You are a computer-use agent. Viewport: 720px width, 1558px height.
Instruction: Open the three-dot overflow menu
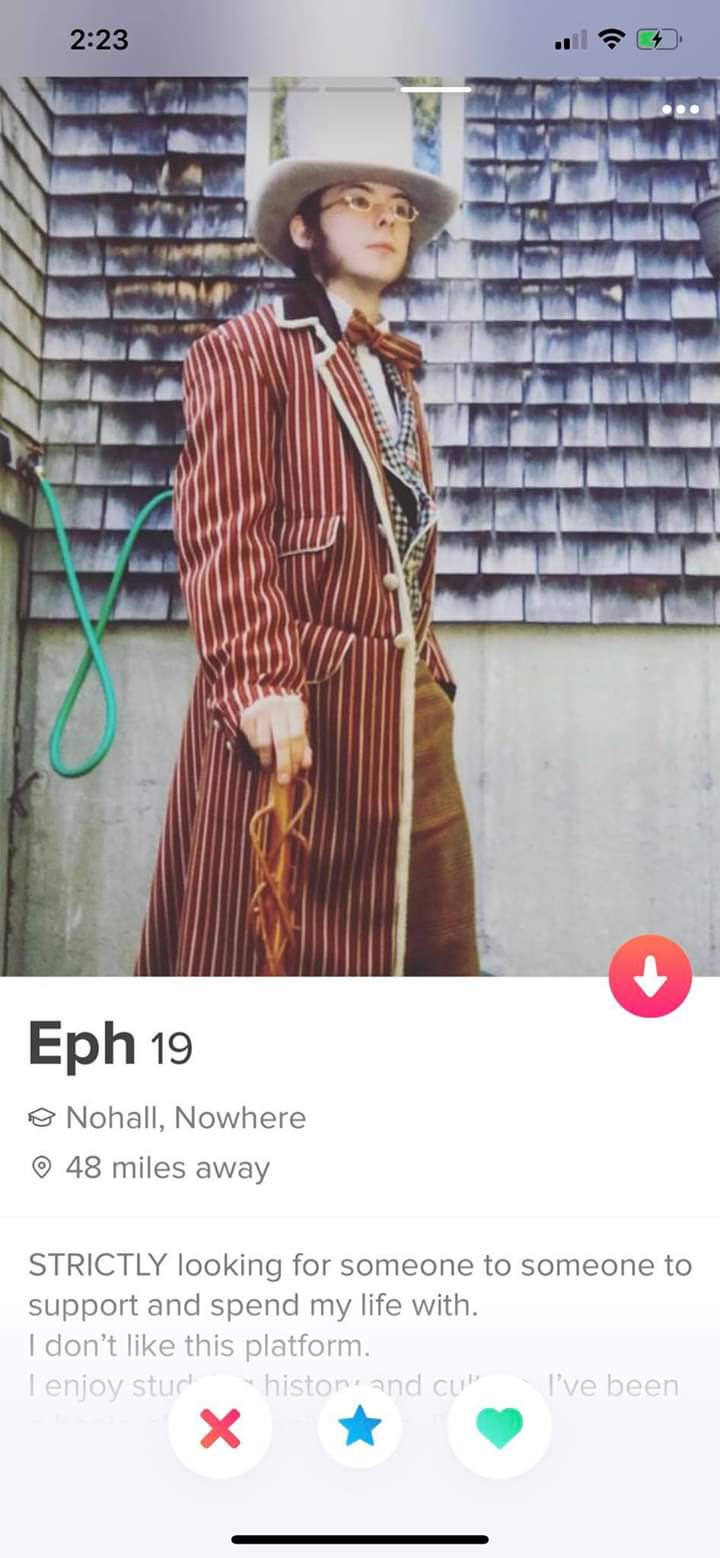680,109
